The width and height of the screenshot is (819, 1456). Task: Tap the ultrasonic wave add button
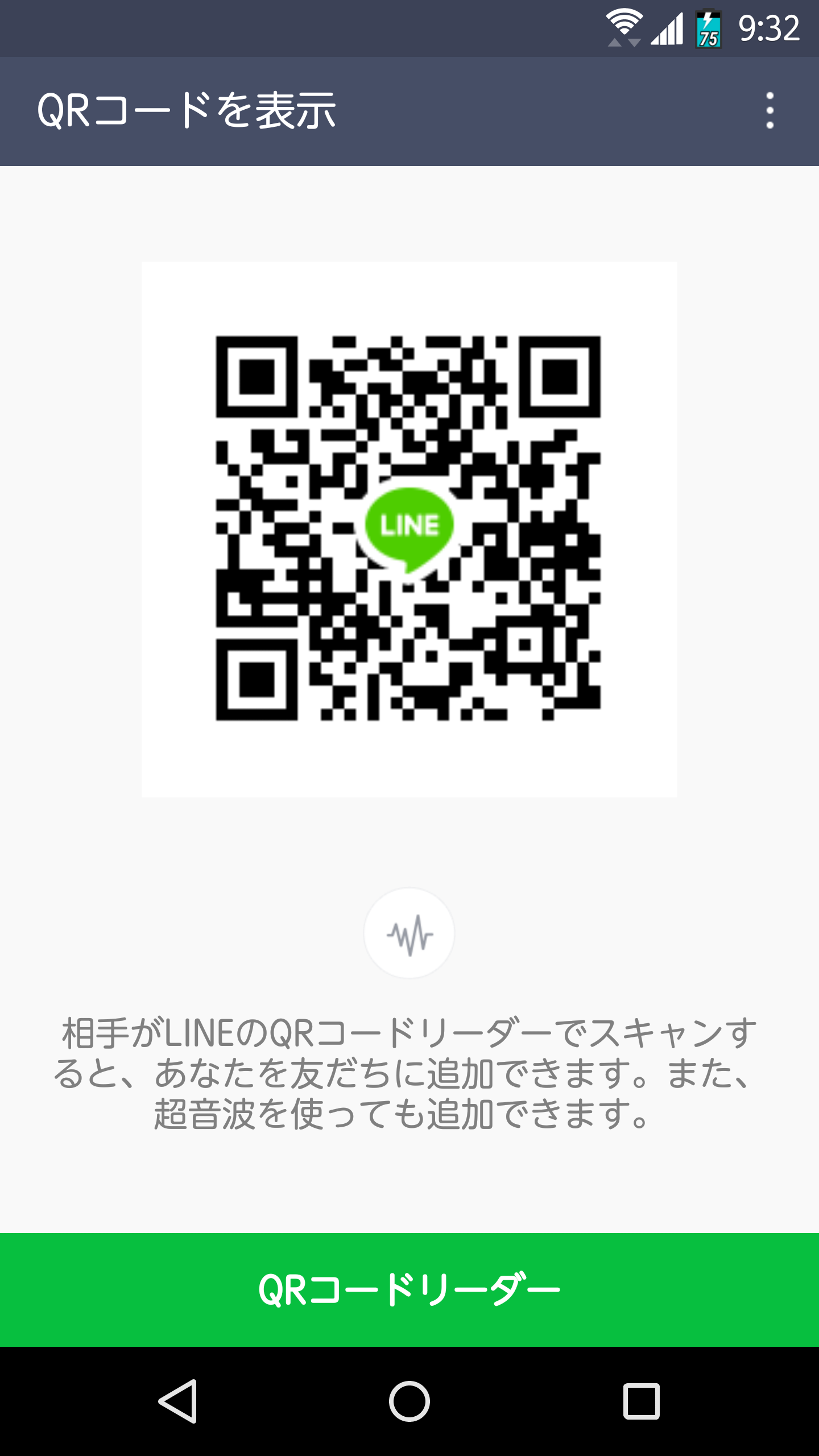(x=409, y=933)
